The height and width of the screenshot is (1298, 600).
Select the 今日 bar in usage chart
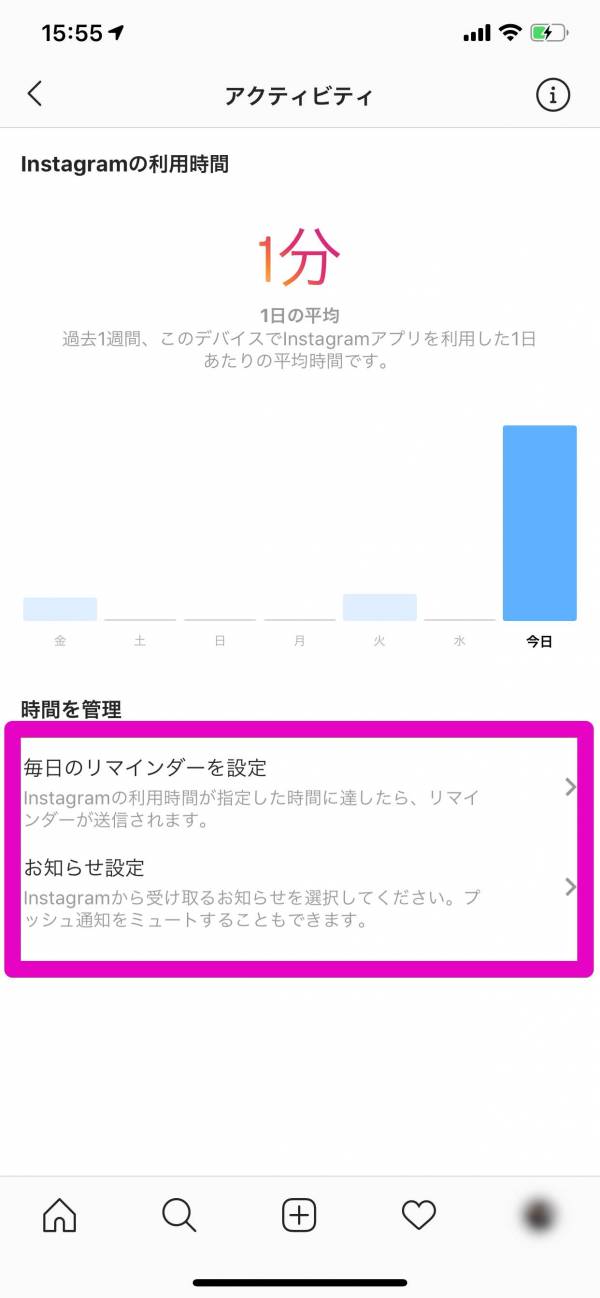(539, 523)
